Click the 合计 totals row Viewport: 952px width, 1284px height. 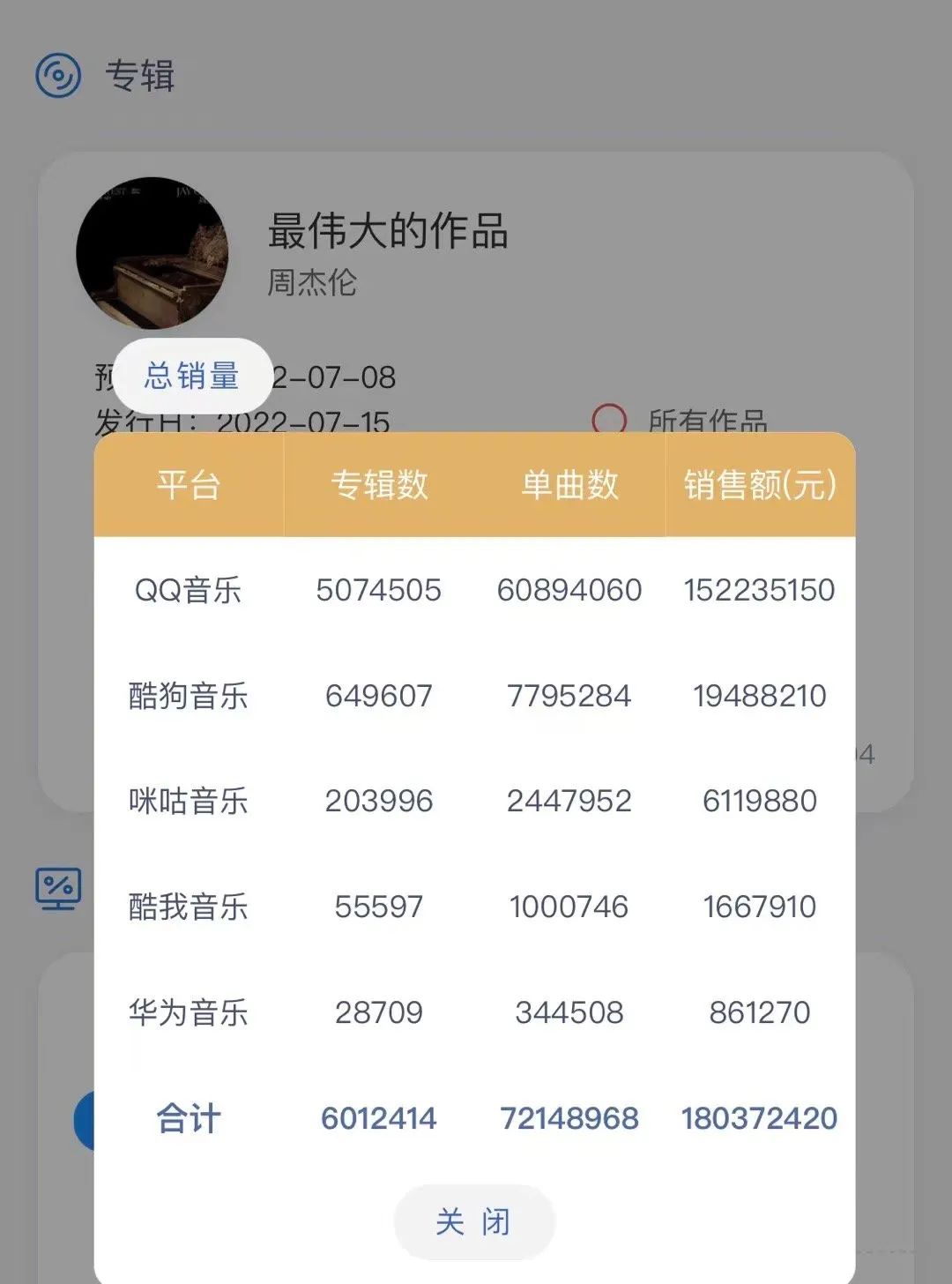coord(190,1118)
